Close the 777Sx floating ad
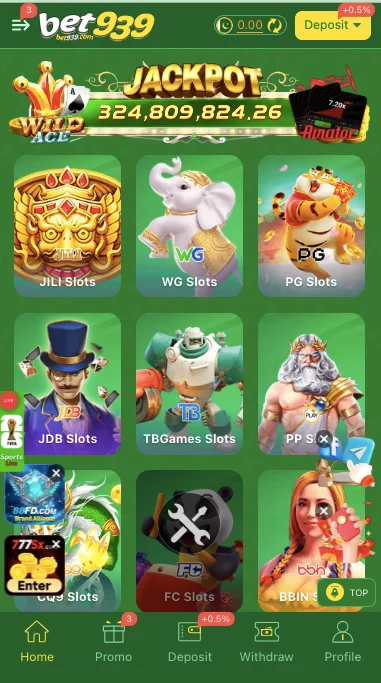The image size is (381, 683). pyautogui.click(x=56, y=544)
